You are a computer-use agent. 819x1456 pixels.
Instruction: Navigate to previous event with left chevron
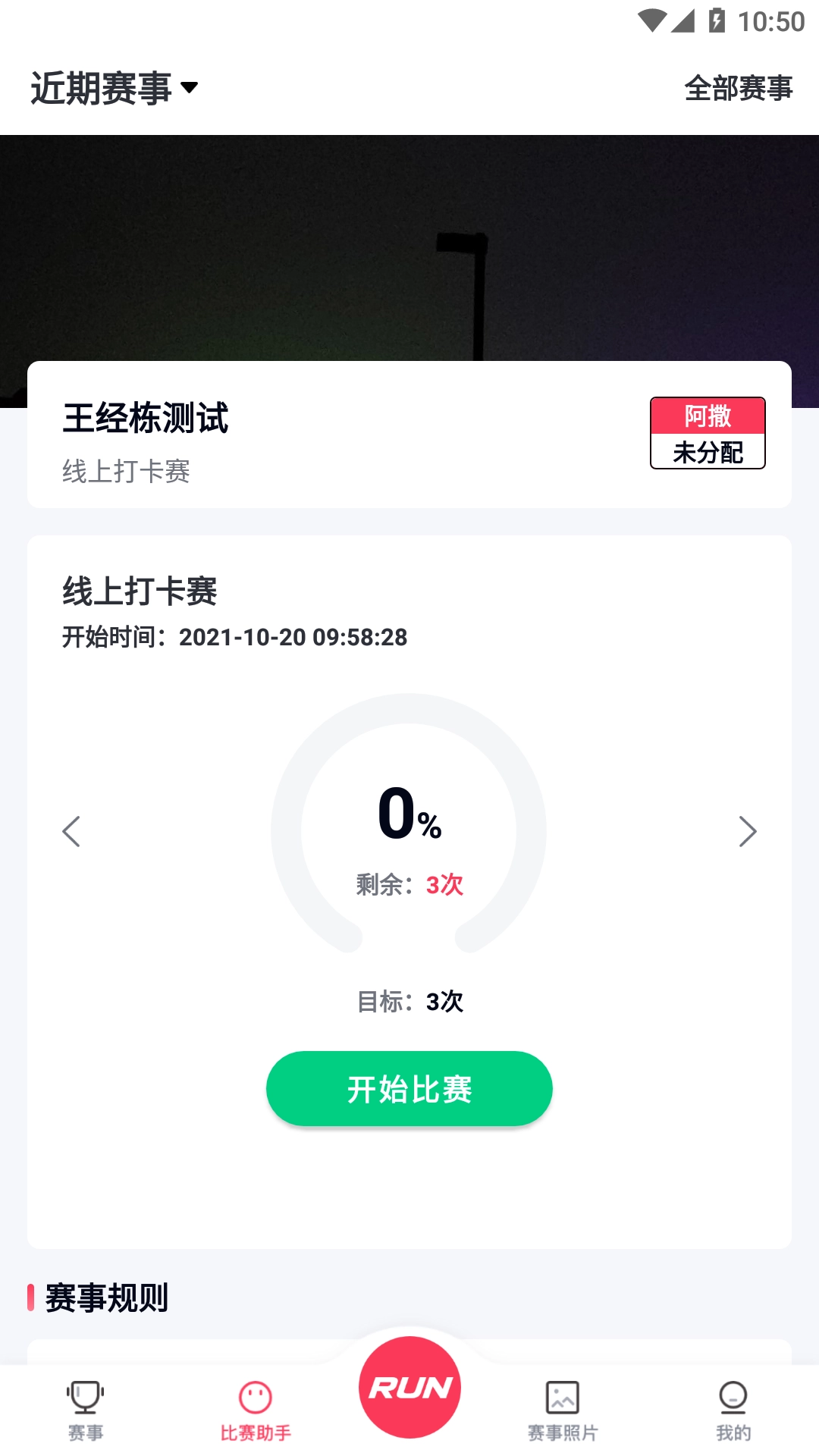(x=72, y=831)
